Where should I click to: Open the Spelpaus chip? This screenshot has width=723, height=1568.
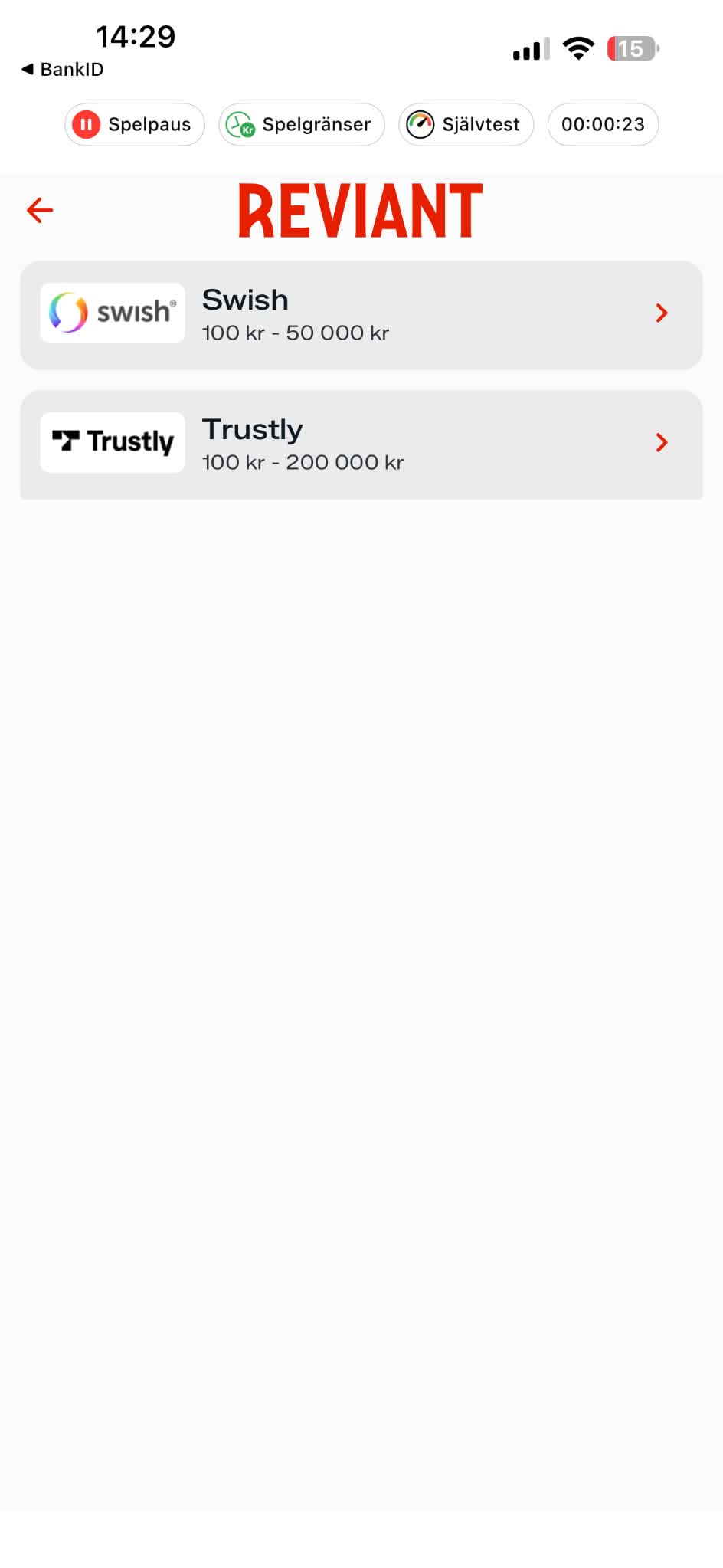(135, 124)
